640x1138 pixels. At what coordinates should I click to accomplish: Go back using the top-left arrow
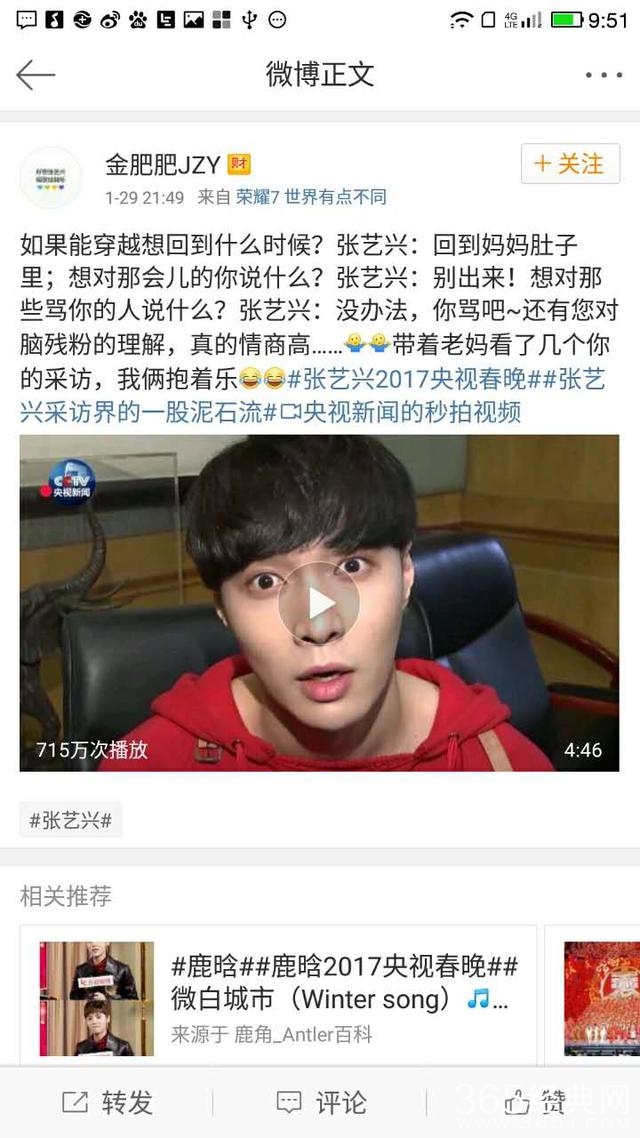click(x=35, y=74)
